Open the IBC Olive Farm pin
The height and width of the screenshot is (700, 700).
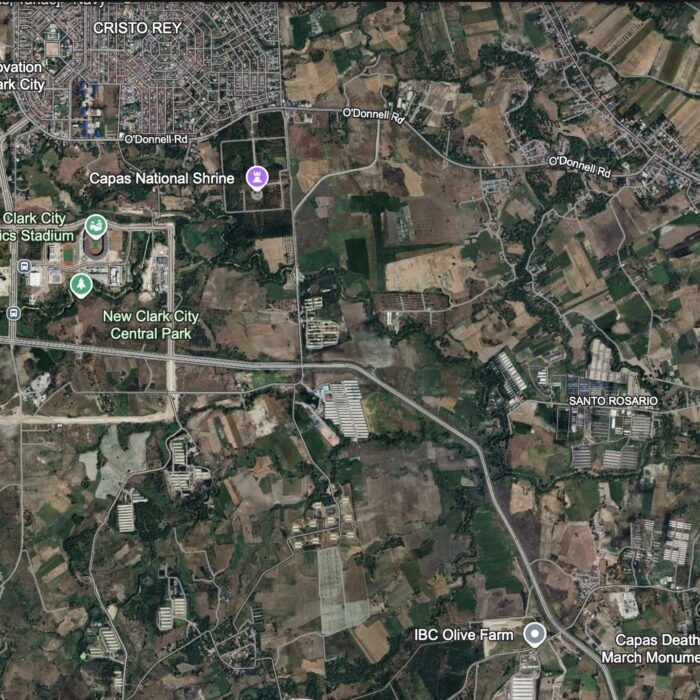tap(534, 634)
